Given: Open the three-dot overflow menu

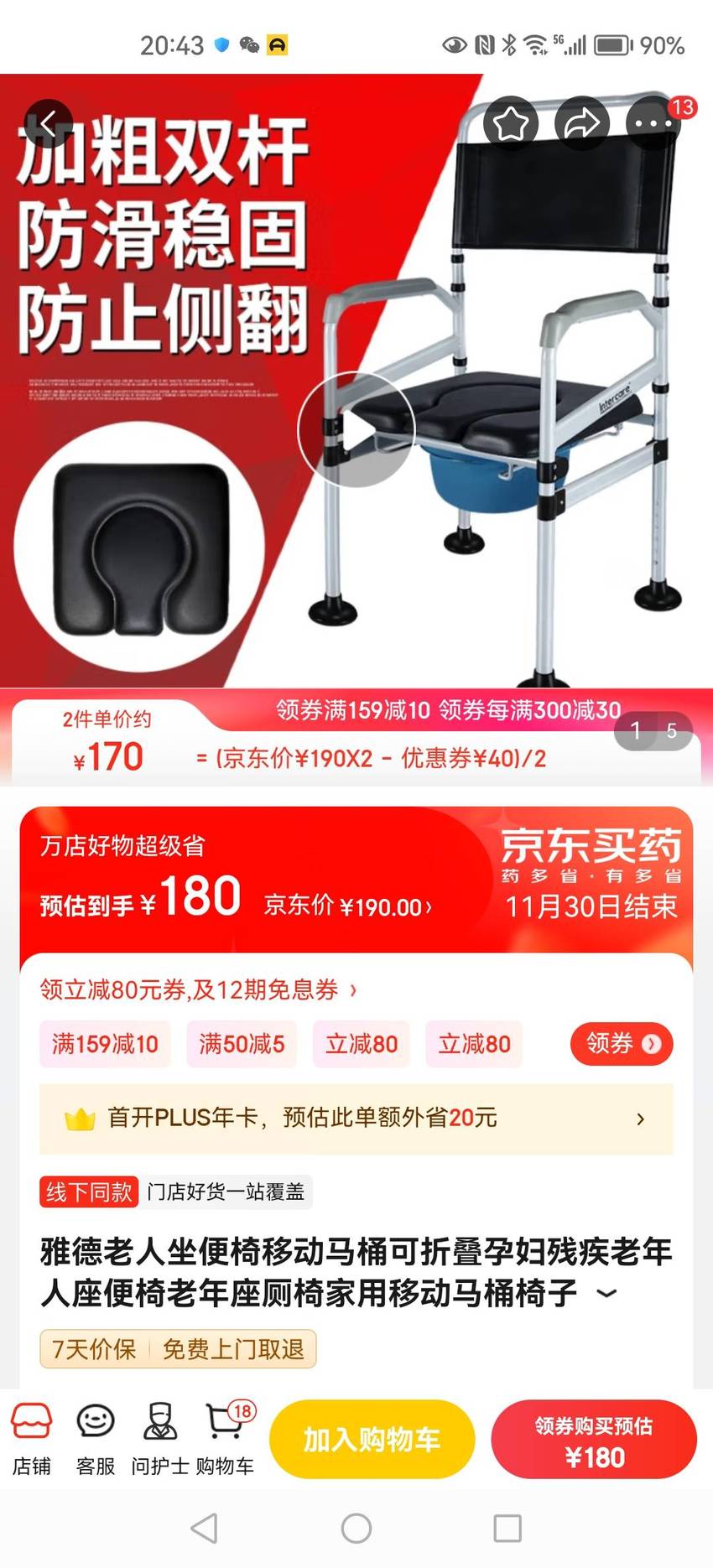Looking at the screenshot, I should [653, 124].
